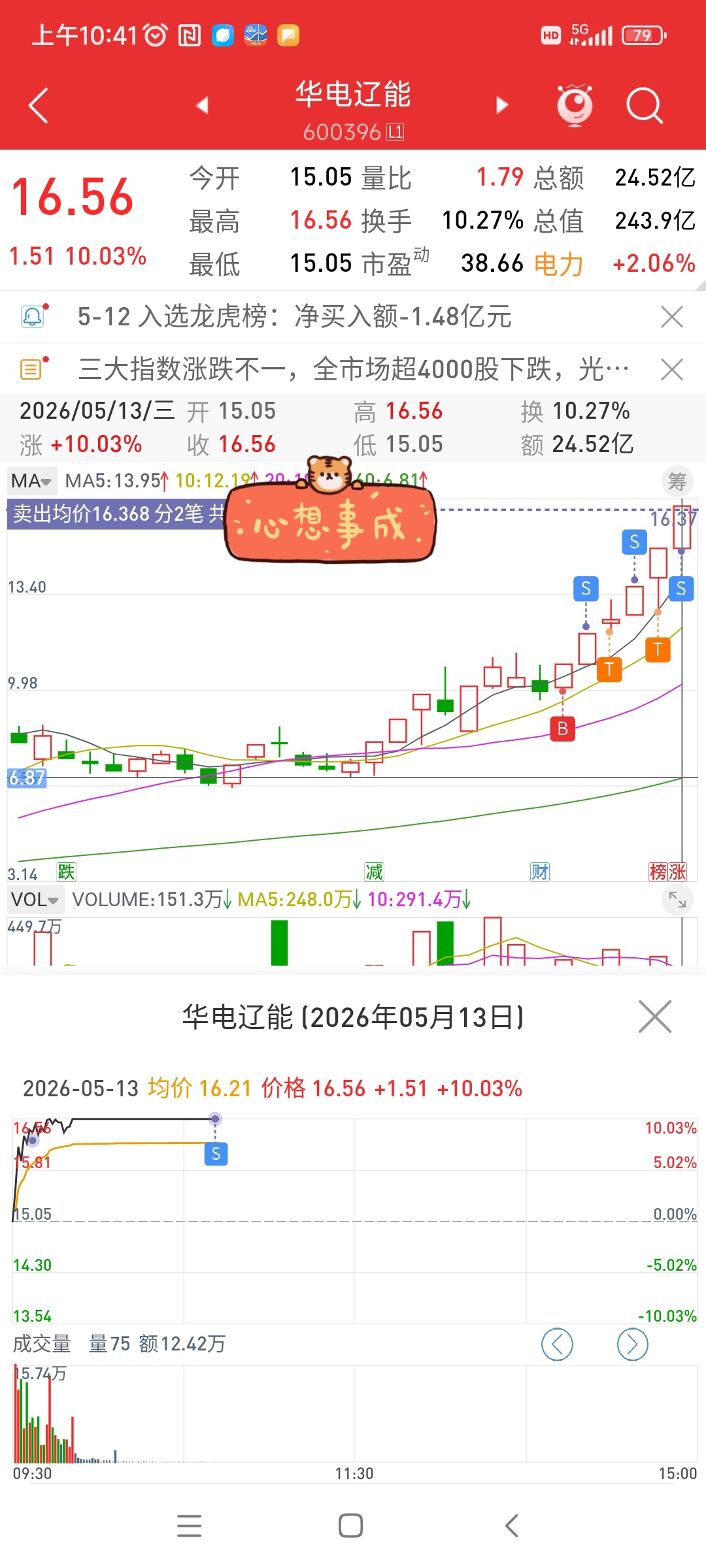Screen dimensions: 706x1568
Task: Open the 电力 sector link
Action: [559, 264]
